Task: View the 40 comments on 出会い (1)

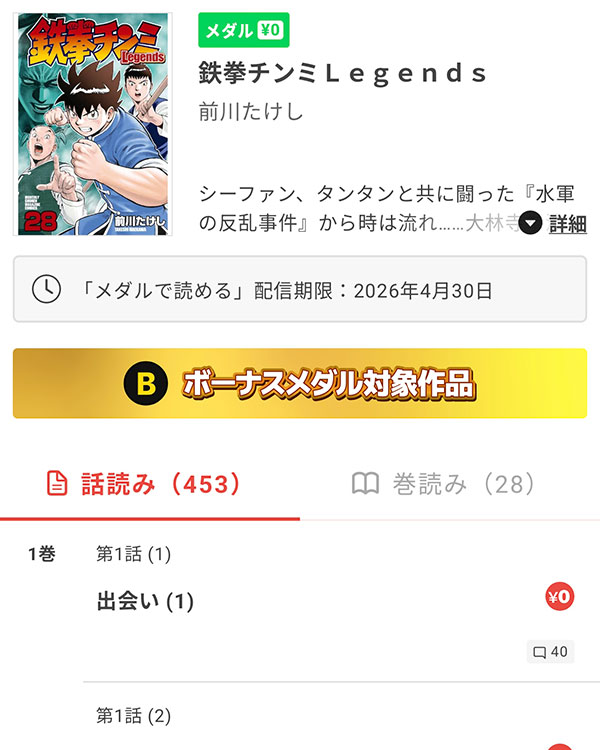Action: (551, 652)
